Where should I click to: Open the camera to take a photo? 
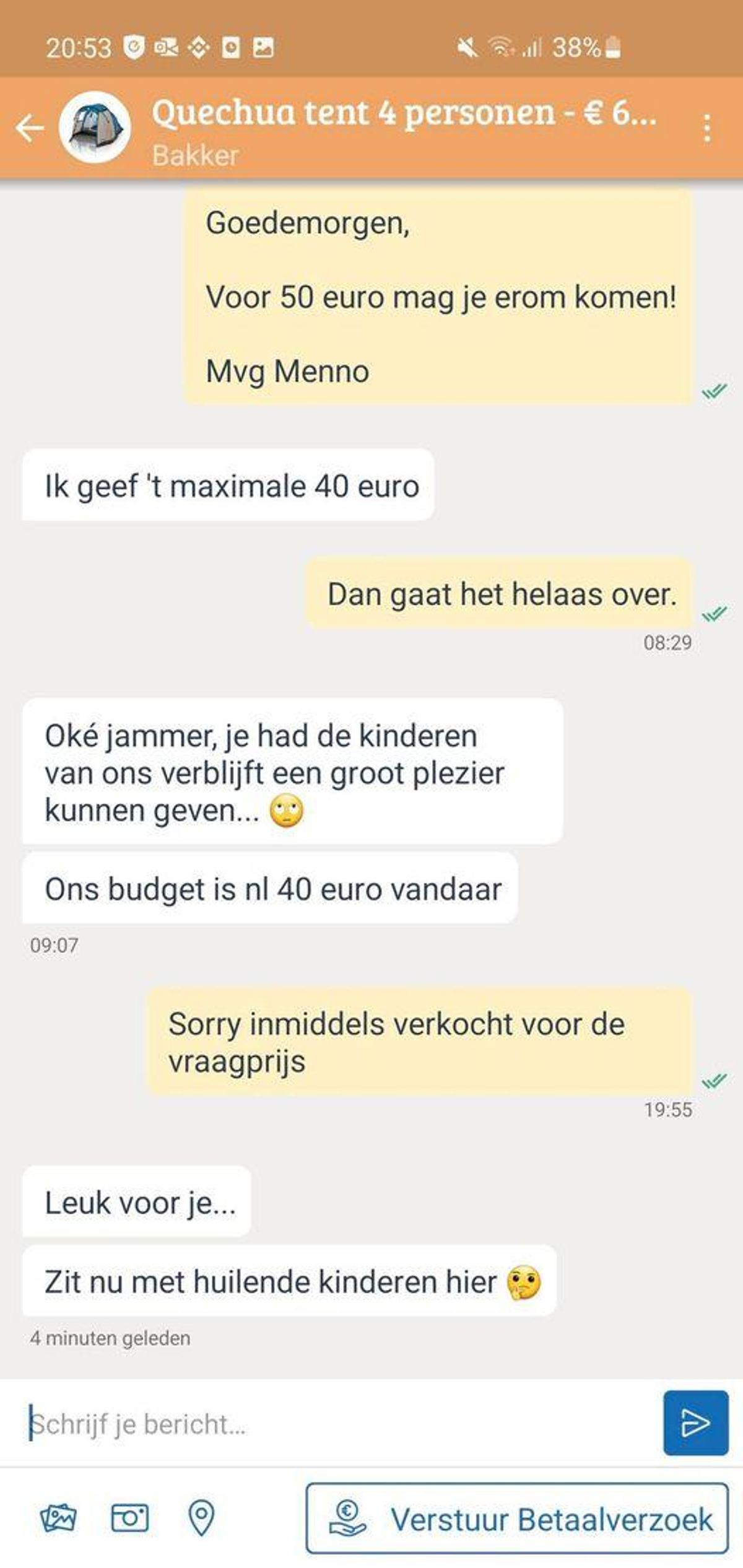129,1518
